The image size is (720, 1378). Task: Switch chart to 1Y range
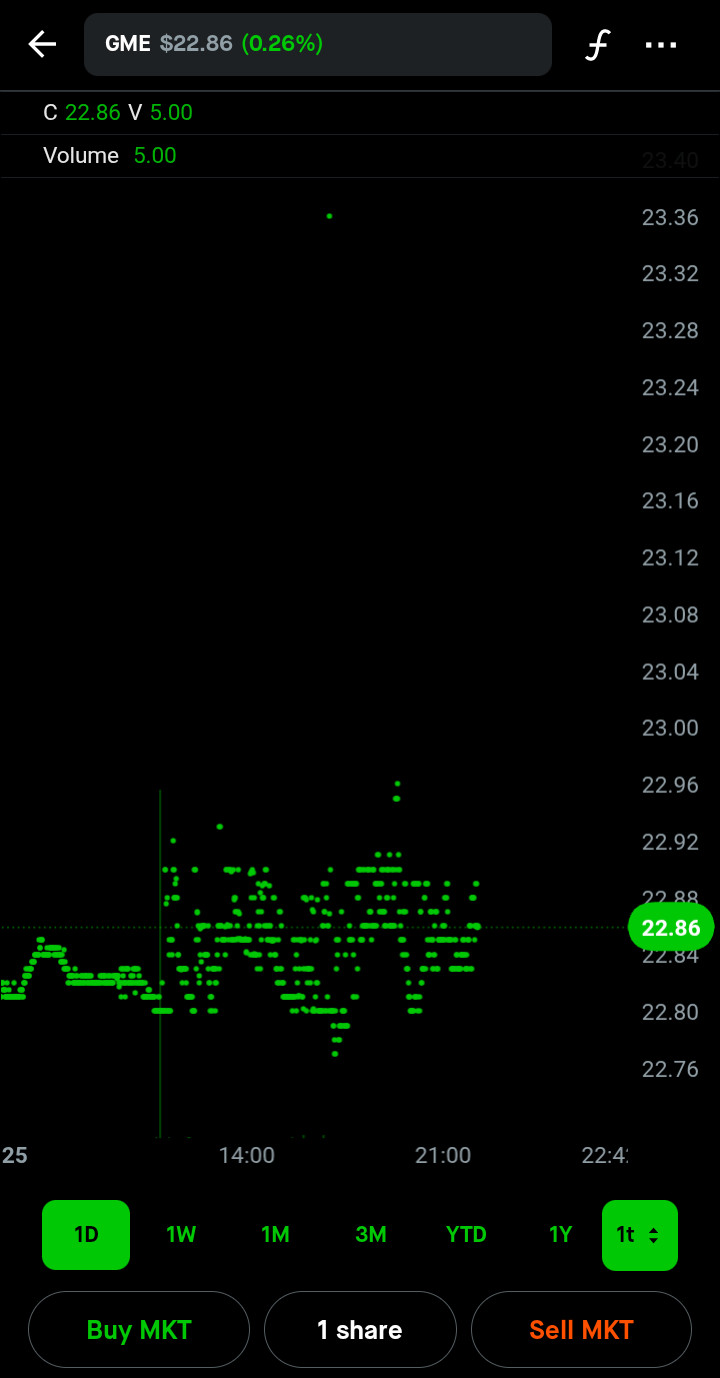560,1234
